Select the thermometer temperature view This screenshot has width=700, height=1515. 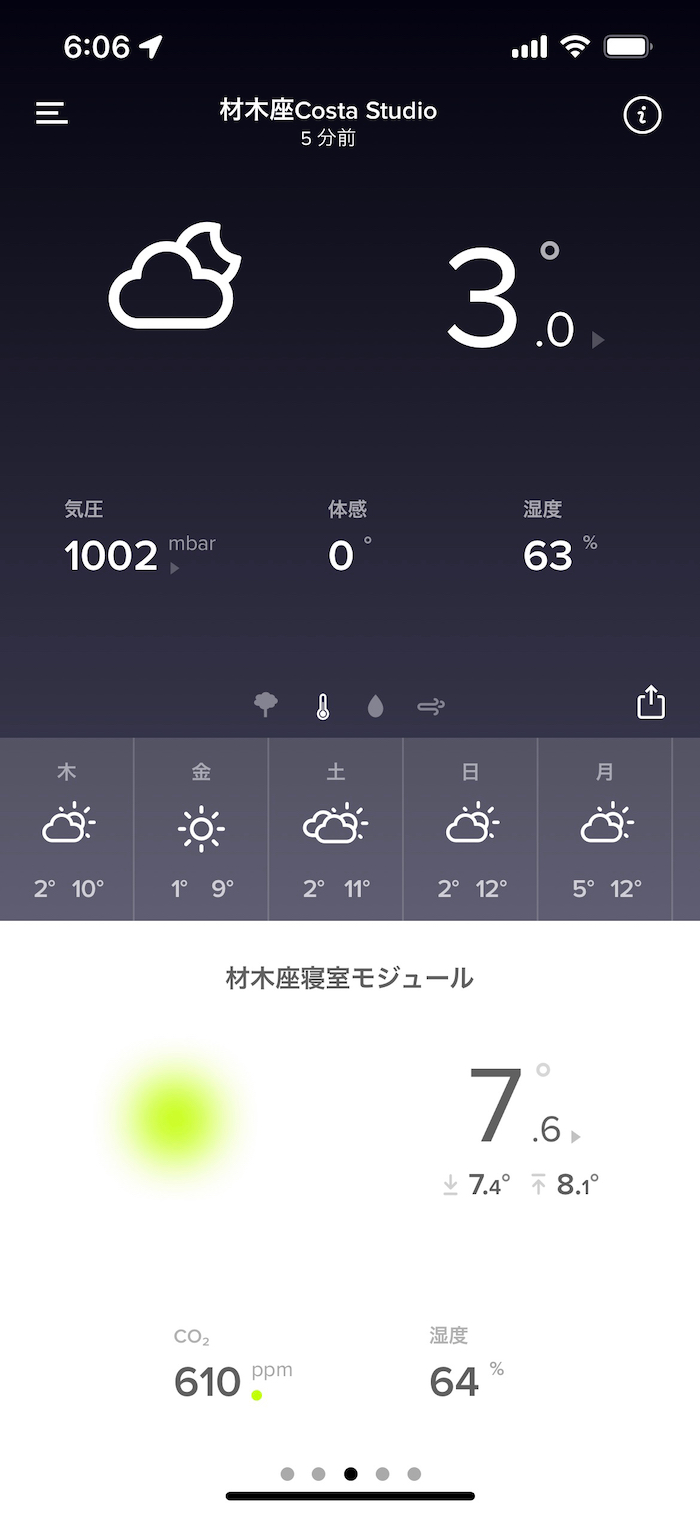click(322, 707)
